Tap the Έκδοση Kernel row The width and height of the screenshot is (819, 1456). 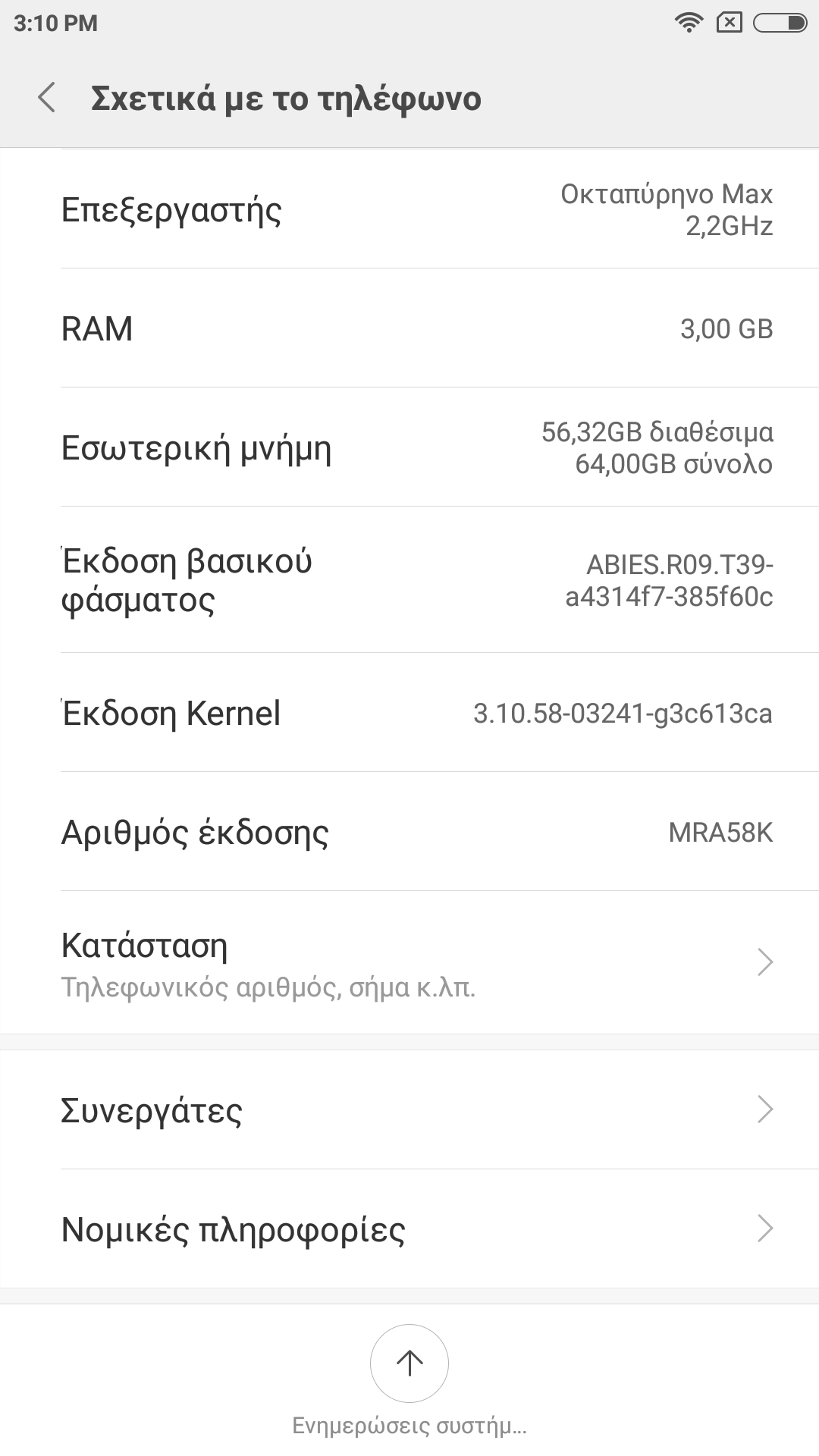point(409,713)
